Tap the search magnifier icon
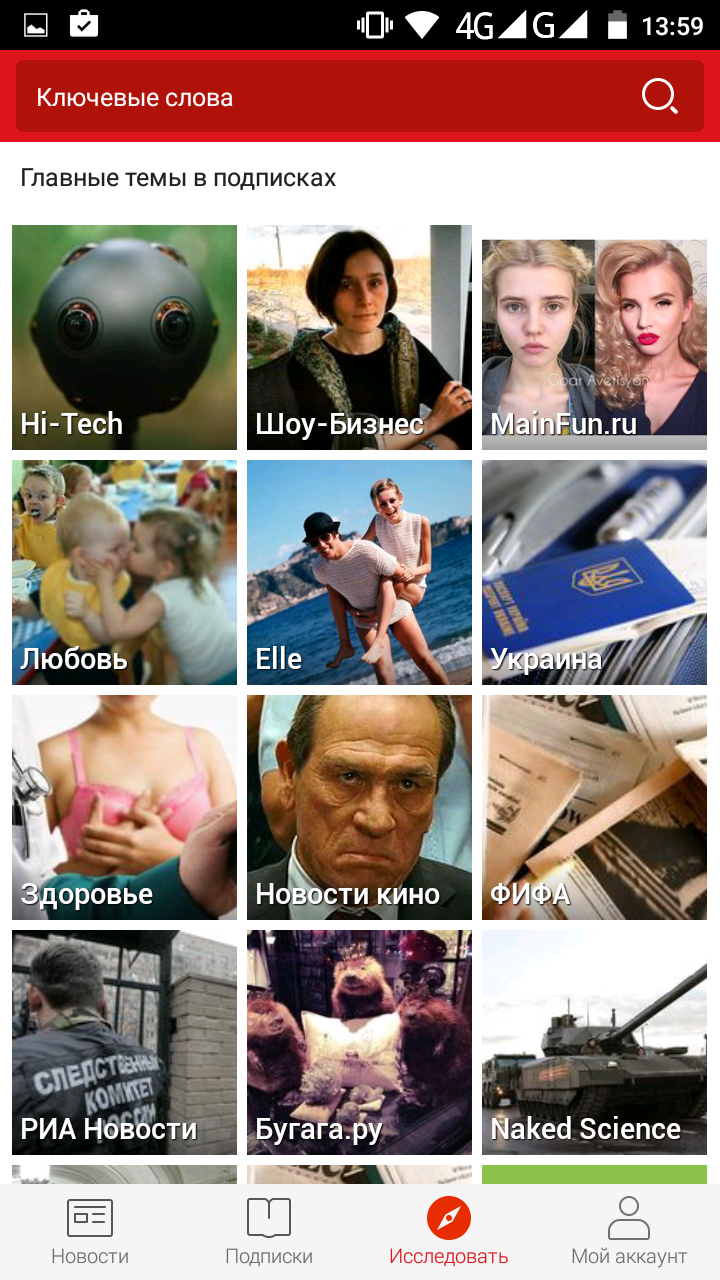Screen dimensions: 720x1280 659,97
